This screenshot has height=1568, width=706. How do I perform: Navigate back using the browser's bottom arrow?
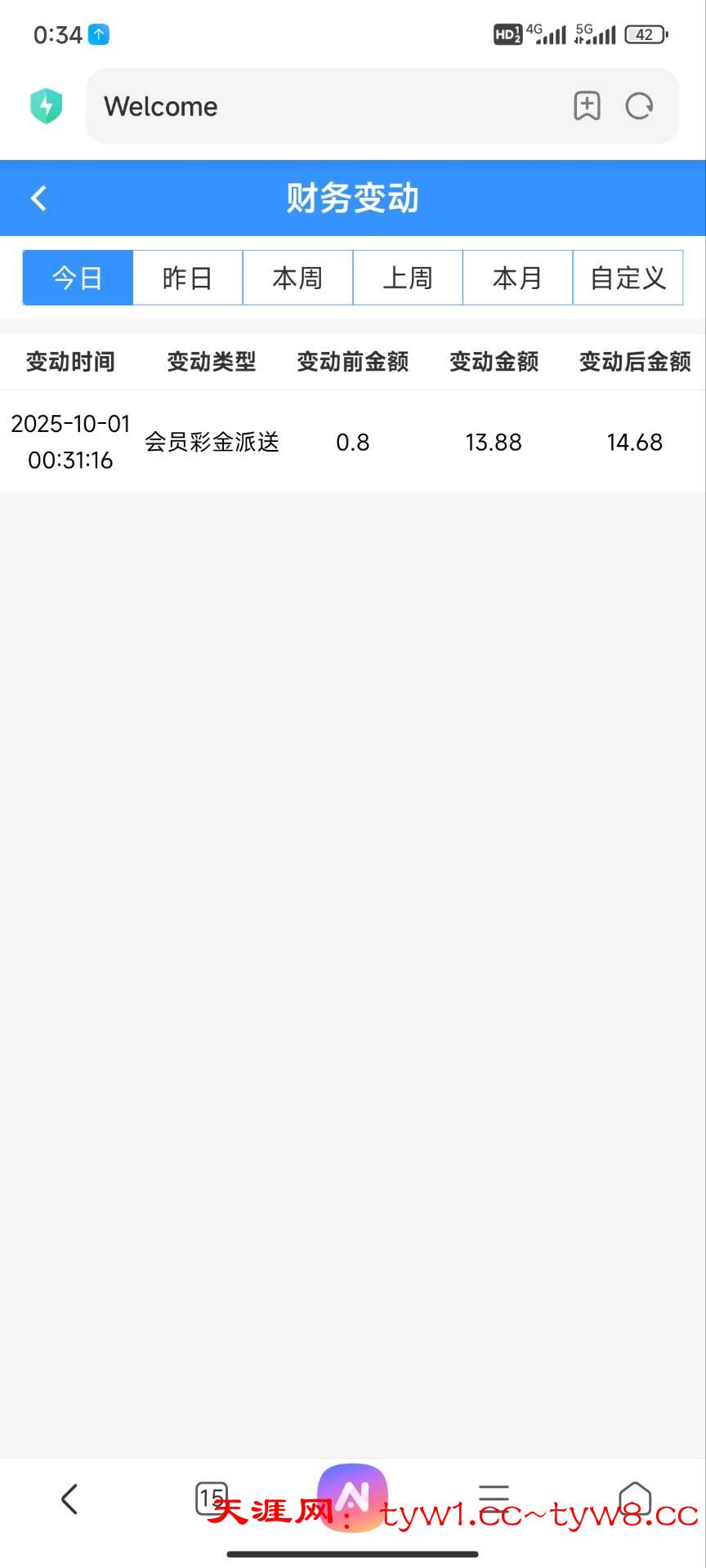coord(69,1499)
